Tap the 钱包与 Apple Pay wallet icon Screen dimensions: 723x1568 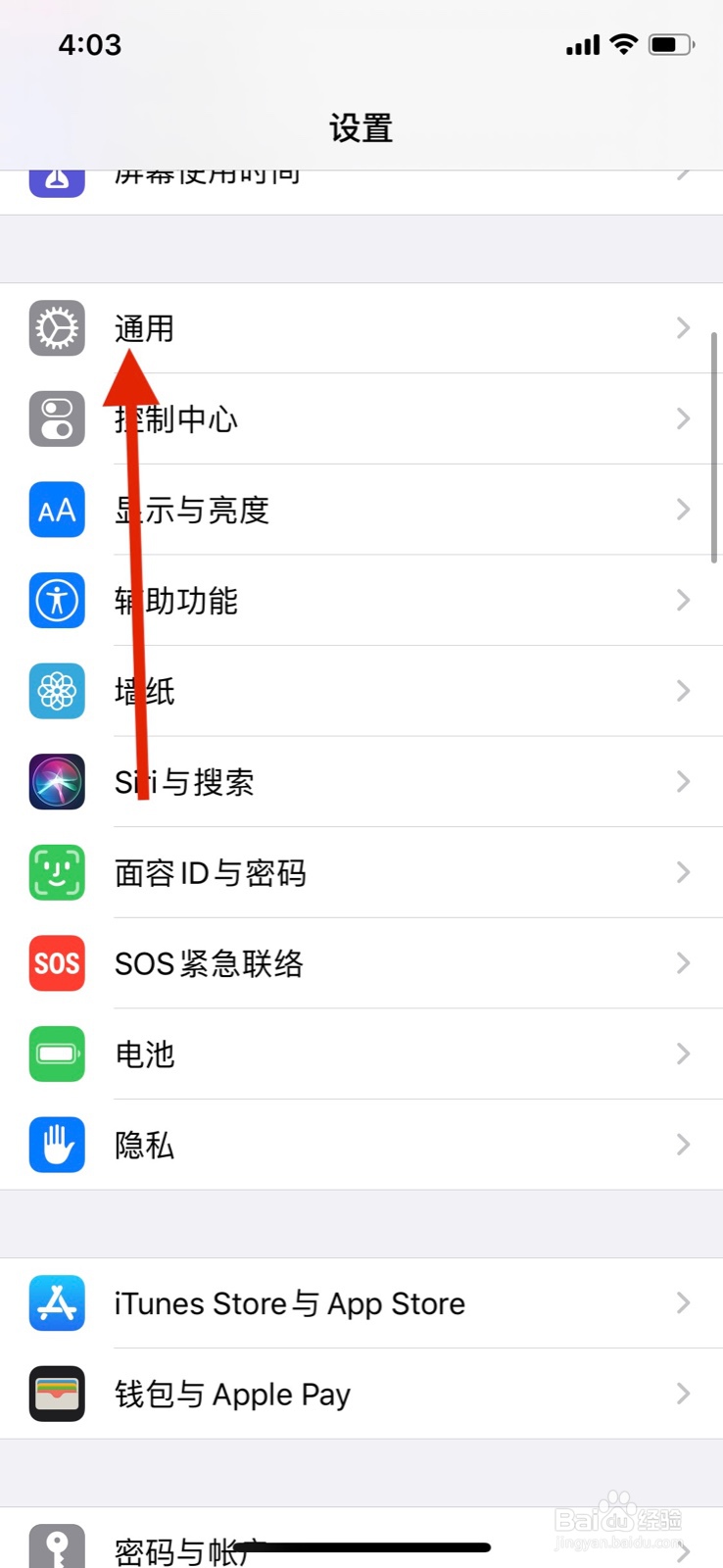(56, 1394)
